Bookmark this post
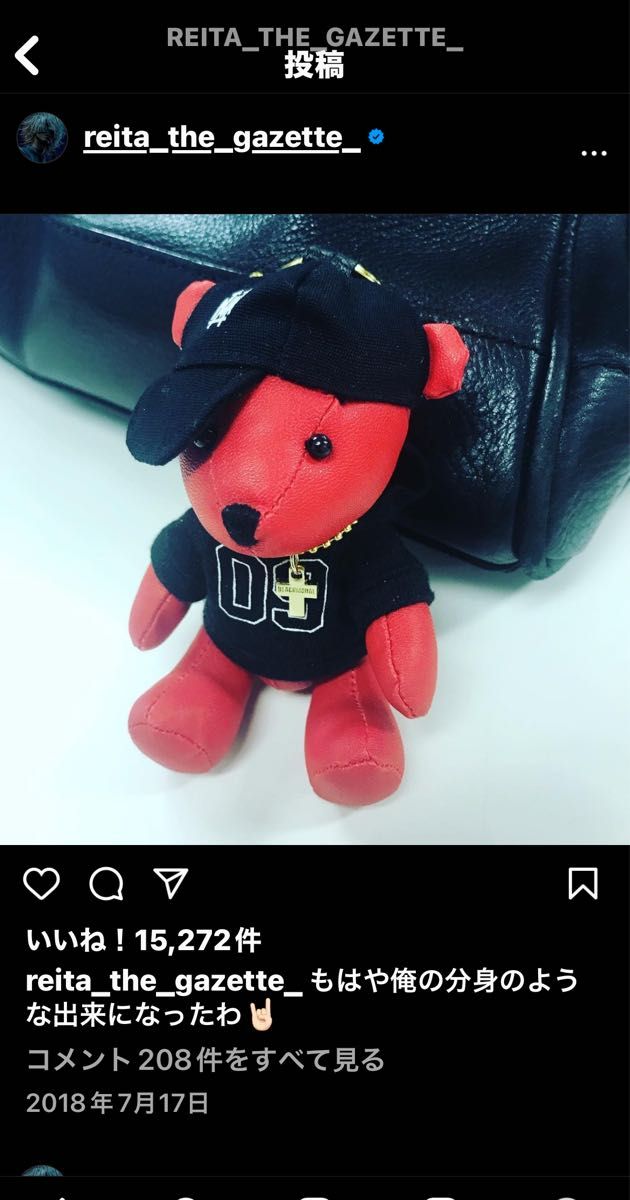Viewport: 630px width, 1200px height. coord(583,884)
